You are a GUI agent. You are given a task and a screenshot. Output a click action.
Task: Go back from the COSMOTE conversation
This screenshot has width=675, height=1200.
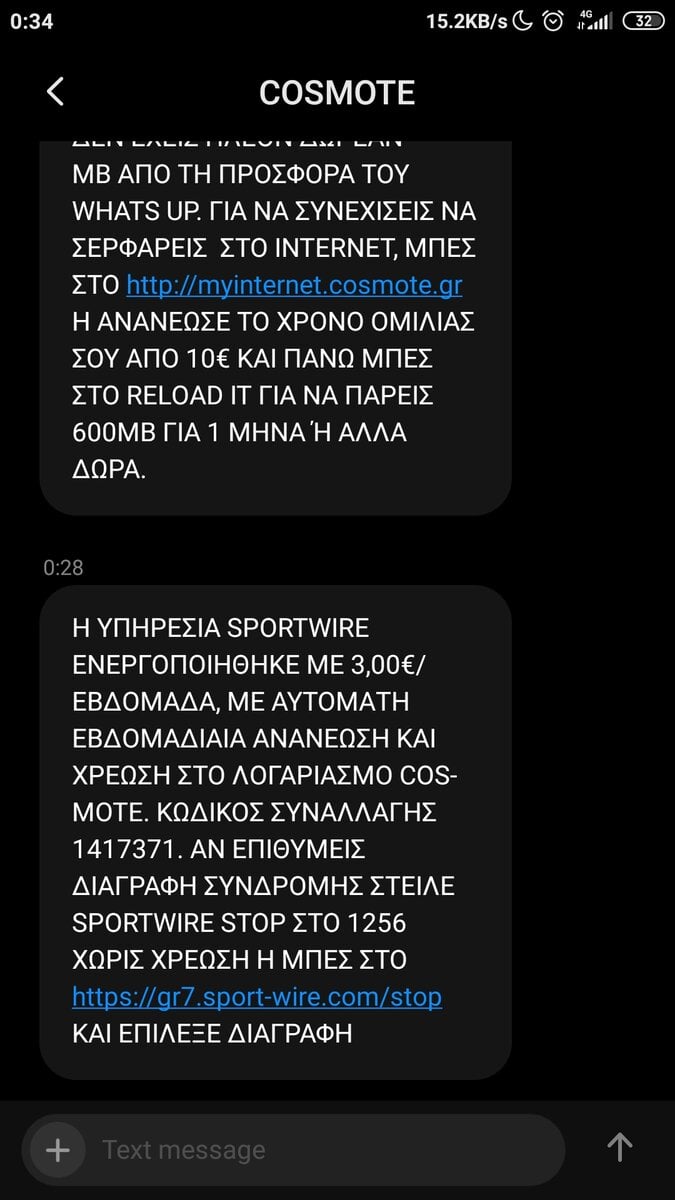(56, 92)
